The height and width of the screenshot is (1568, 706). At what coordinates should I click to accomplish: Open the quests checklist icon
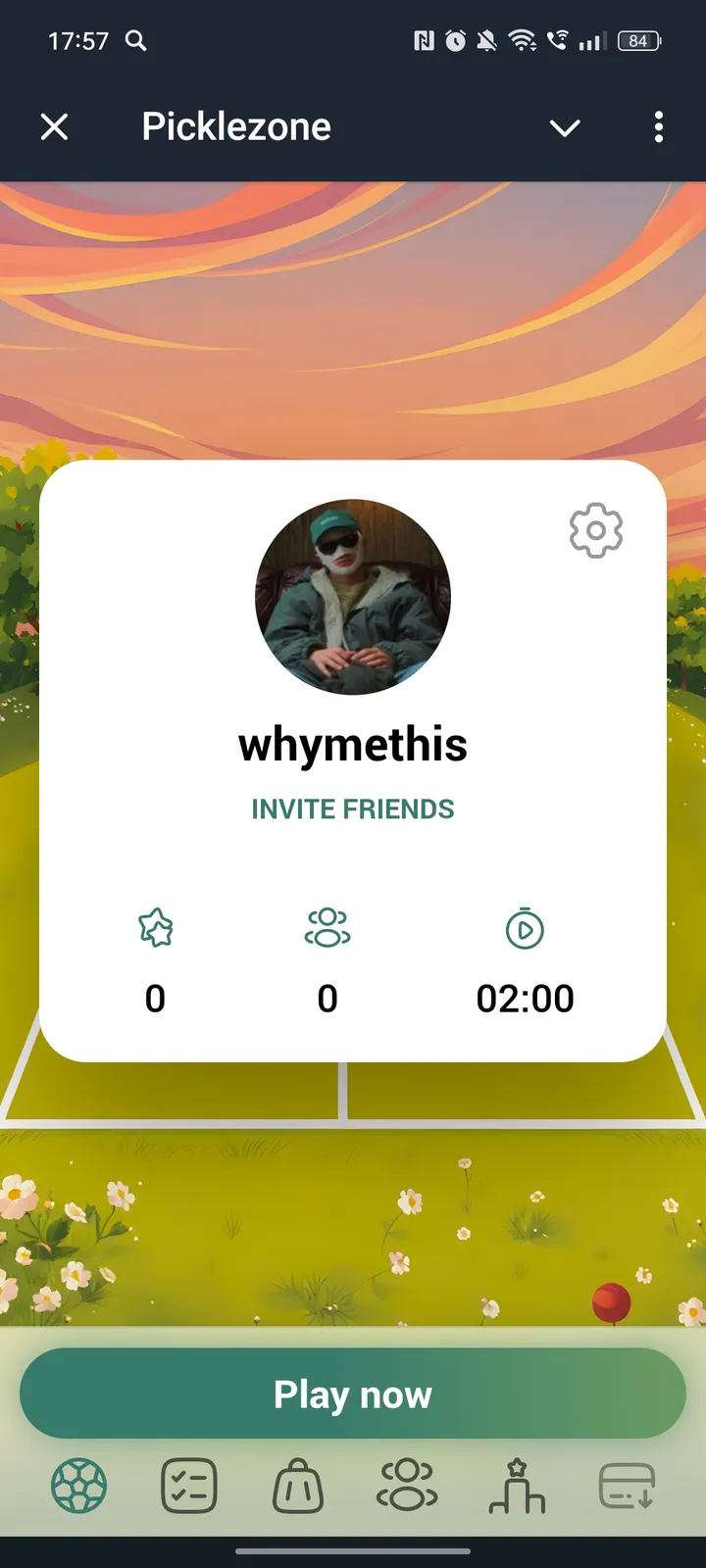(188, 1486)
